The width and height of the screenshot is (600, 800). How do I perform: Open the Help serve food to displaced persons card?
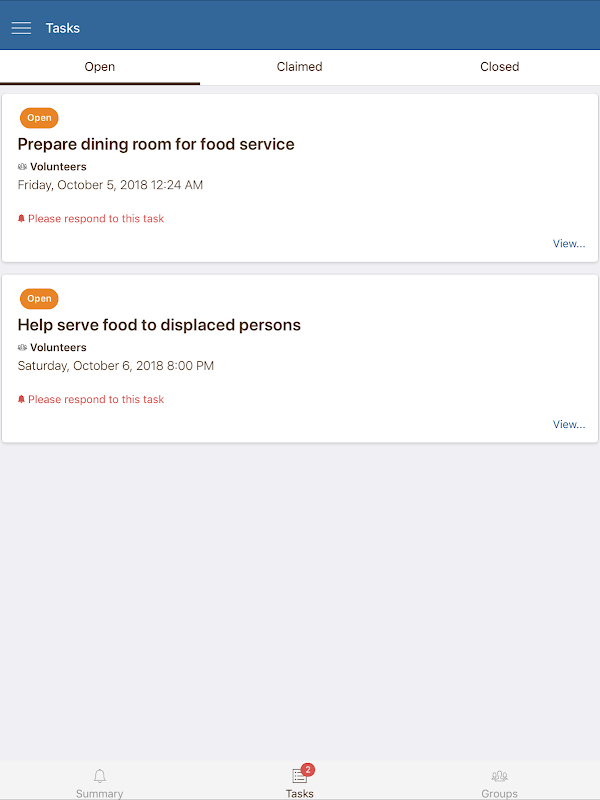click(159, 326)
